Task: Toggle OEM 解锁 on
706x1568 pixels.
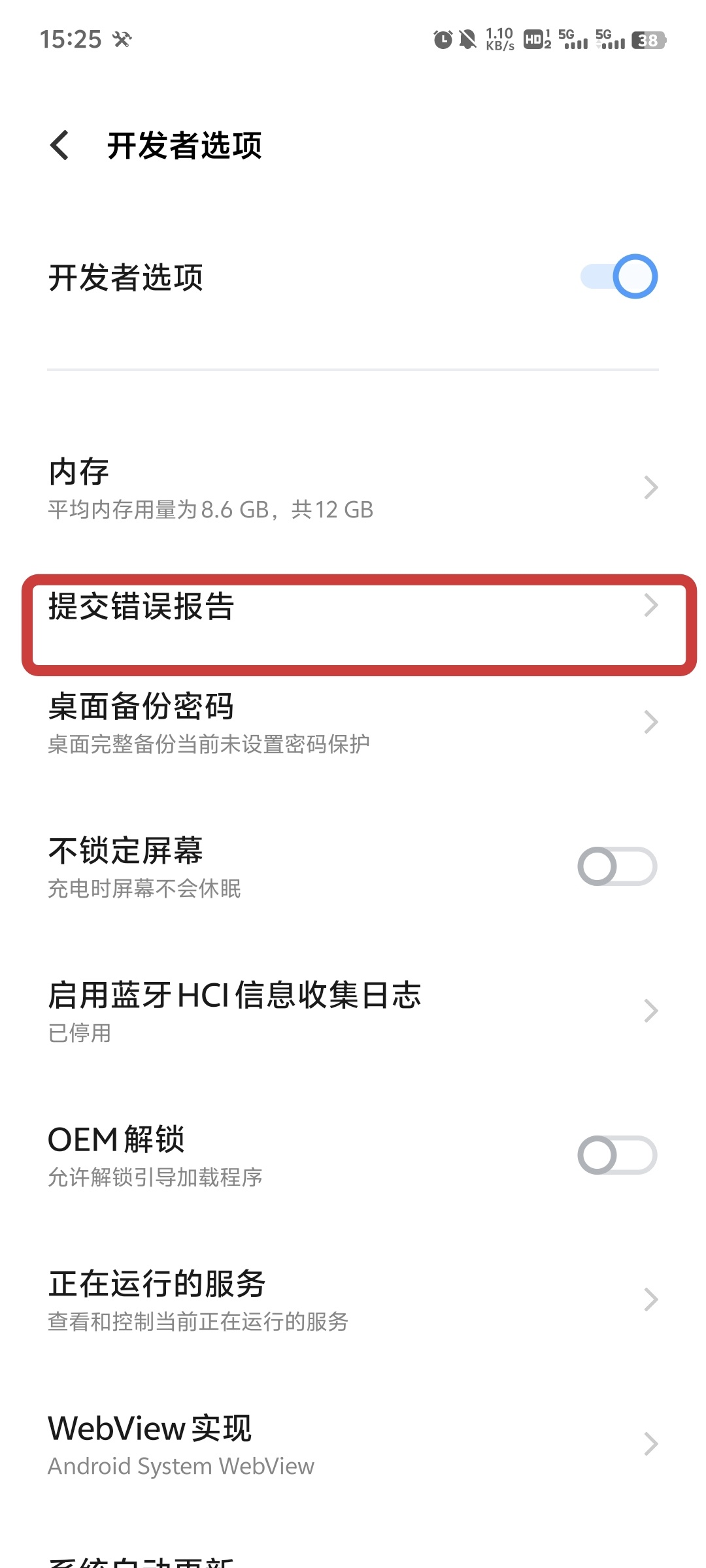Action: tap(616, 1155)
